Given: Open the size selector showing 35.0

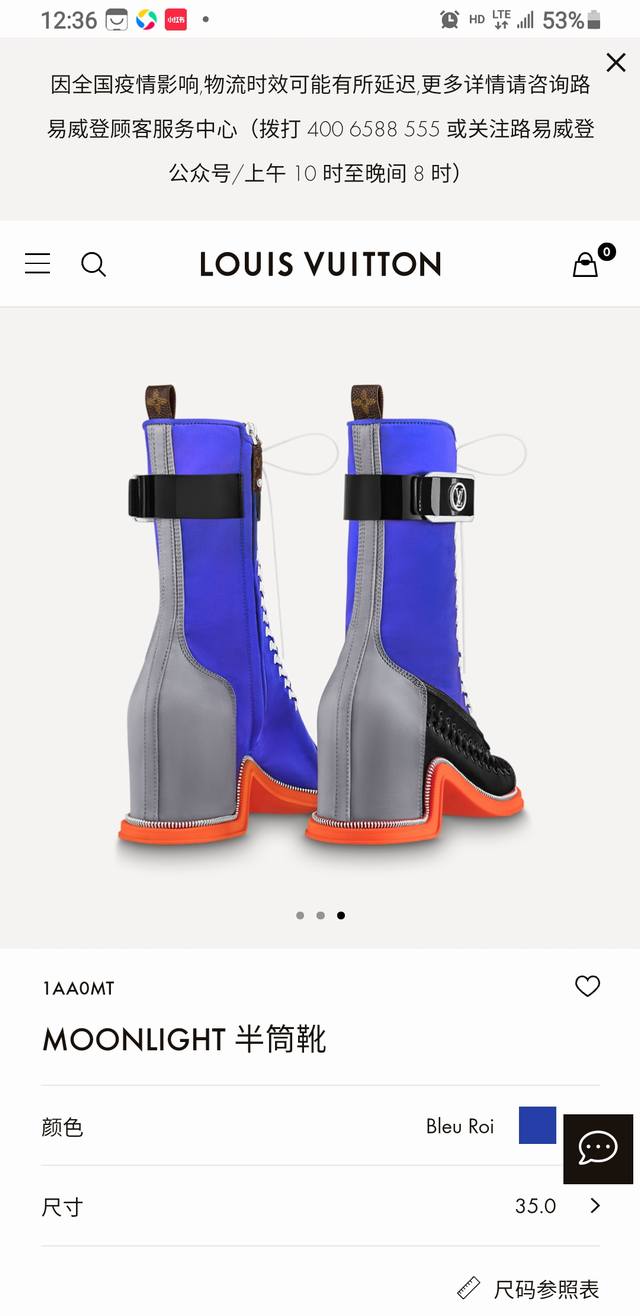Looking at the screenshot, I should click(x=594, y=1206).
